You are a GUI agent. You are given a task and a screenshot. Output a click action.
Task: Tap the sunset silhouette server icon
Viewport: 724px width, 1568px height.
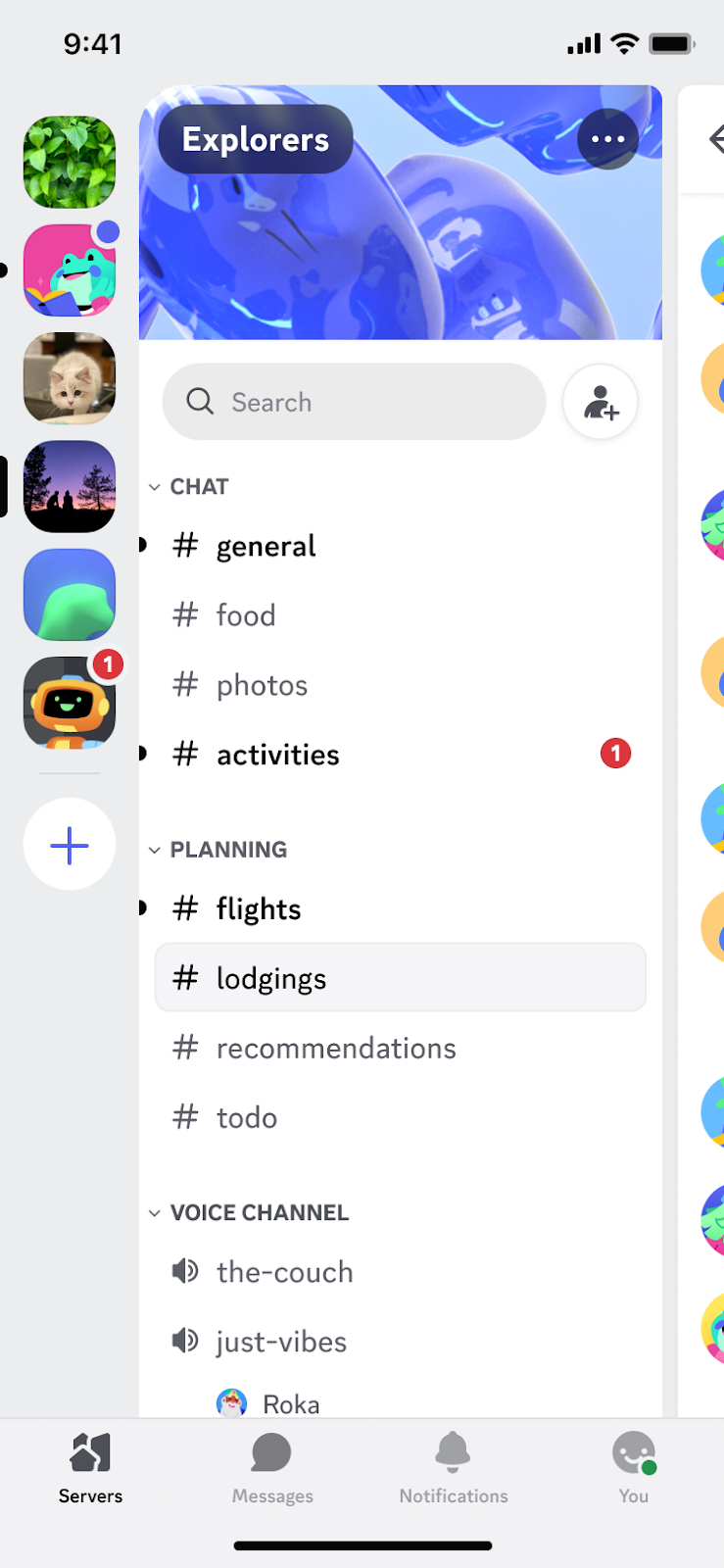69,486
